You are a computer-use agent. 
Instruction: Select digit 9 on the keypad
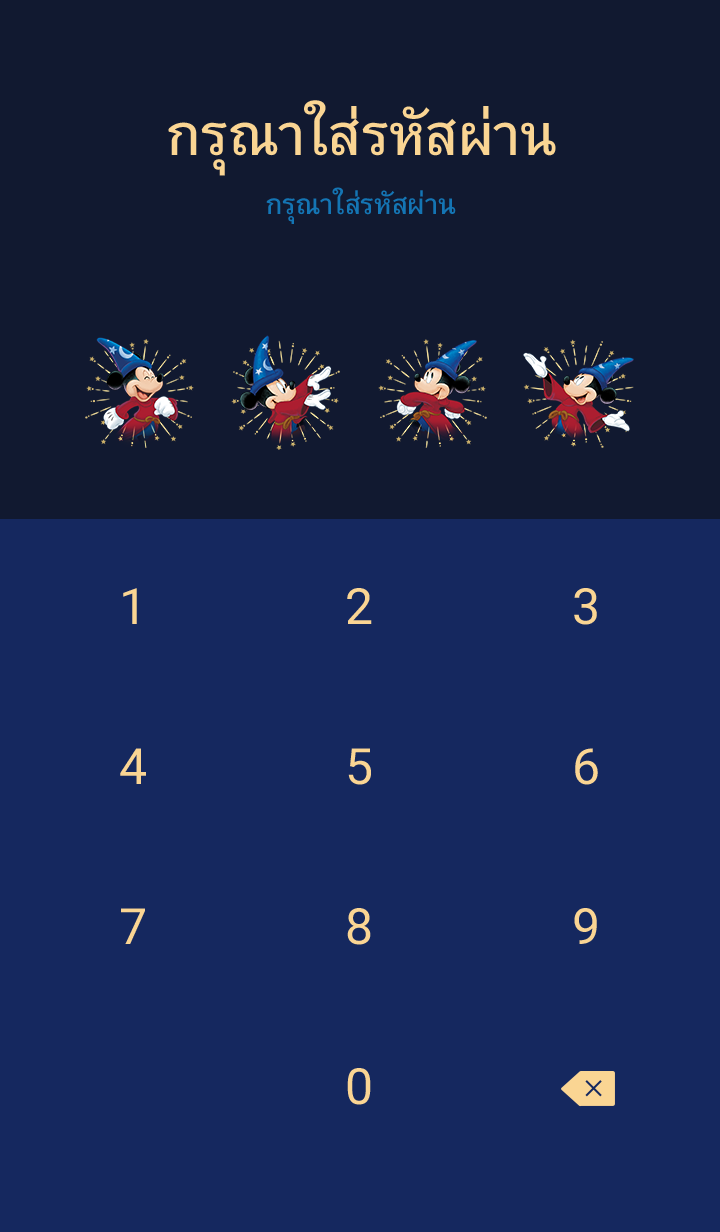coord(586,927)
